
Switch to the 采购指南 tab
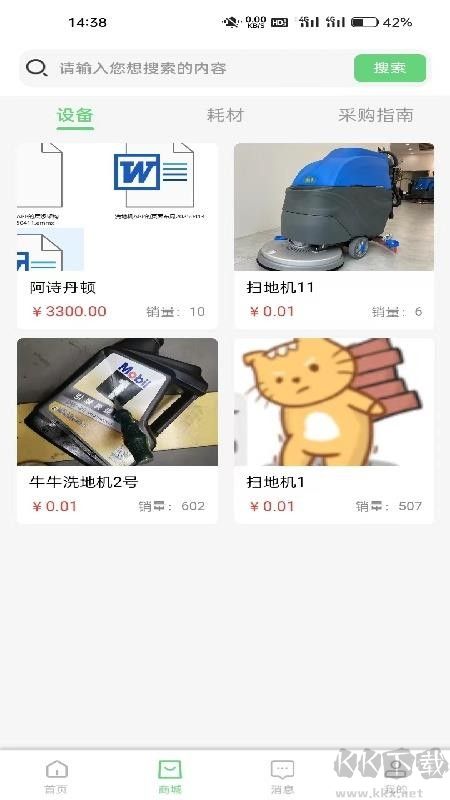(x=376, y=115)
